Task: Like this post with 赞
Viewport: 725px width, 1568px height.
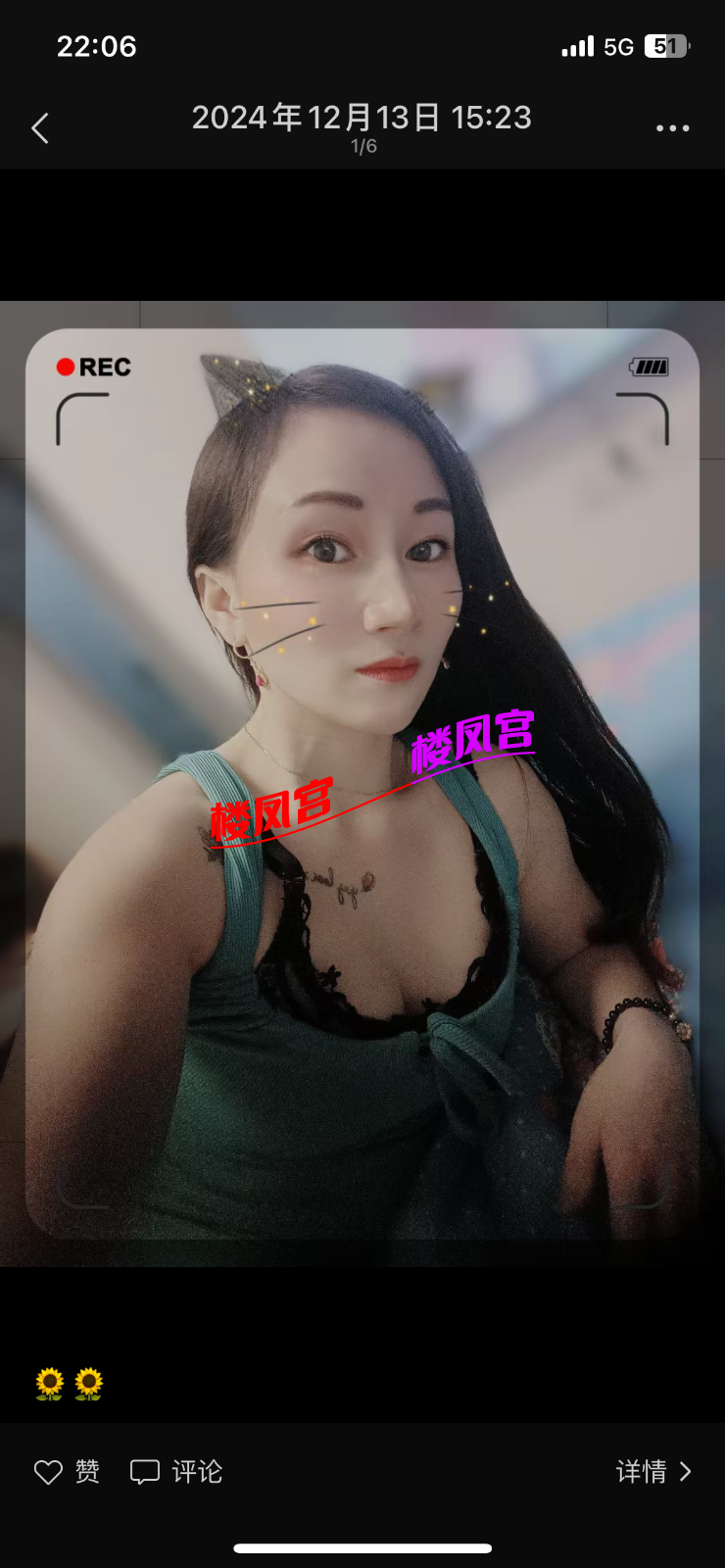Action: tap(67, 1471)
